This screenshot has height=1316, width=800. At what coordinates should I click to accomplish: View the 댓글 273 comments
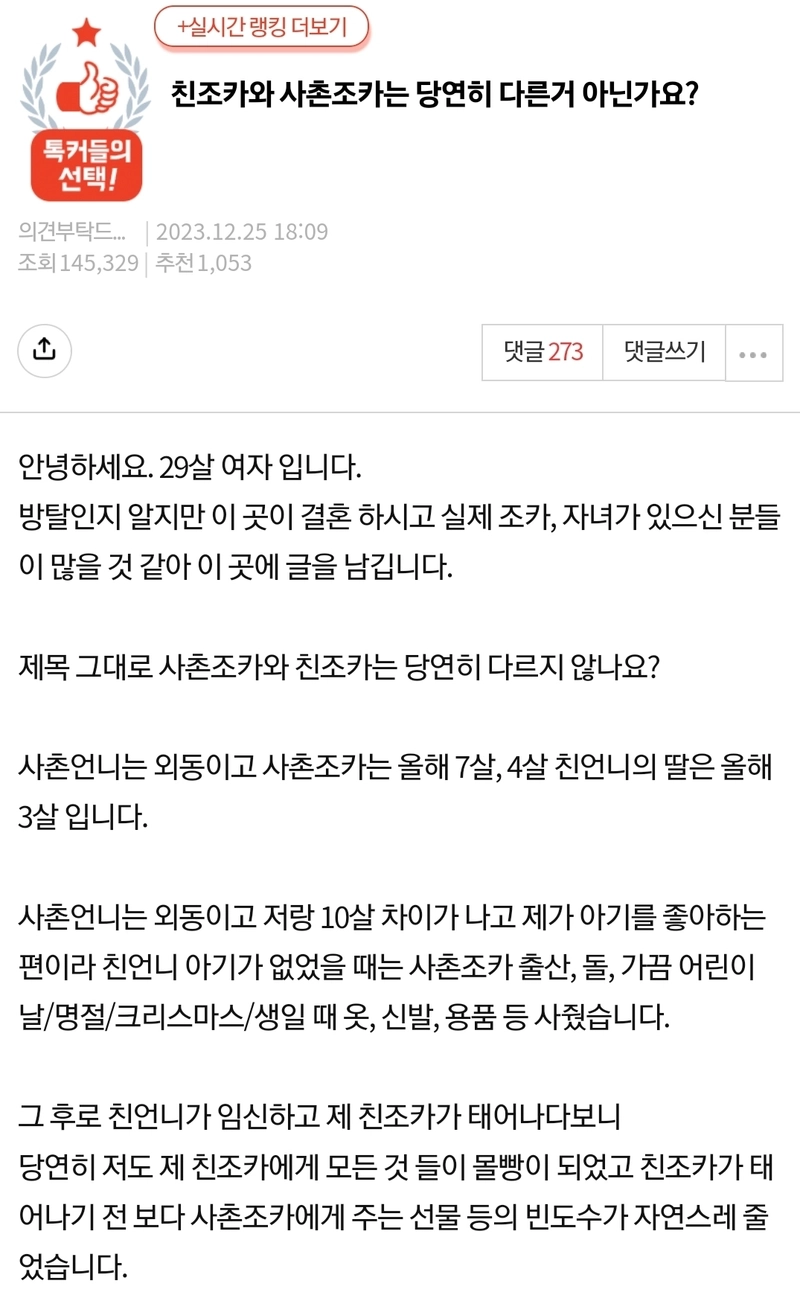point(543,352)
